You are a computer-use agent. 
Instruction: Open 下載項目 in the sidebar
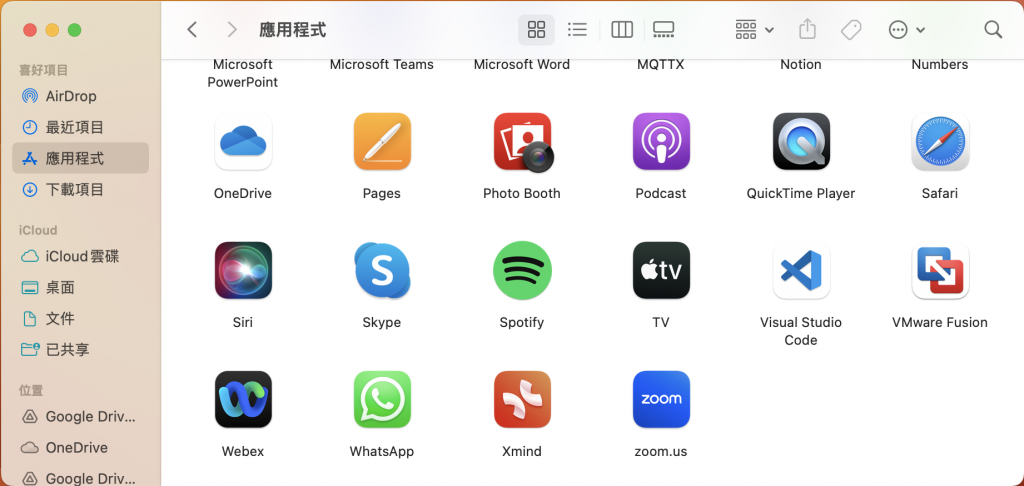tap(74, 189)
